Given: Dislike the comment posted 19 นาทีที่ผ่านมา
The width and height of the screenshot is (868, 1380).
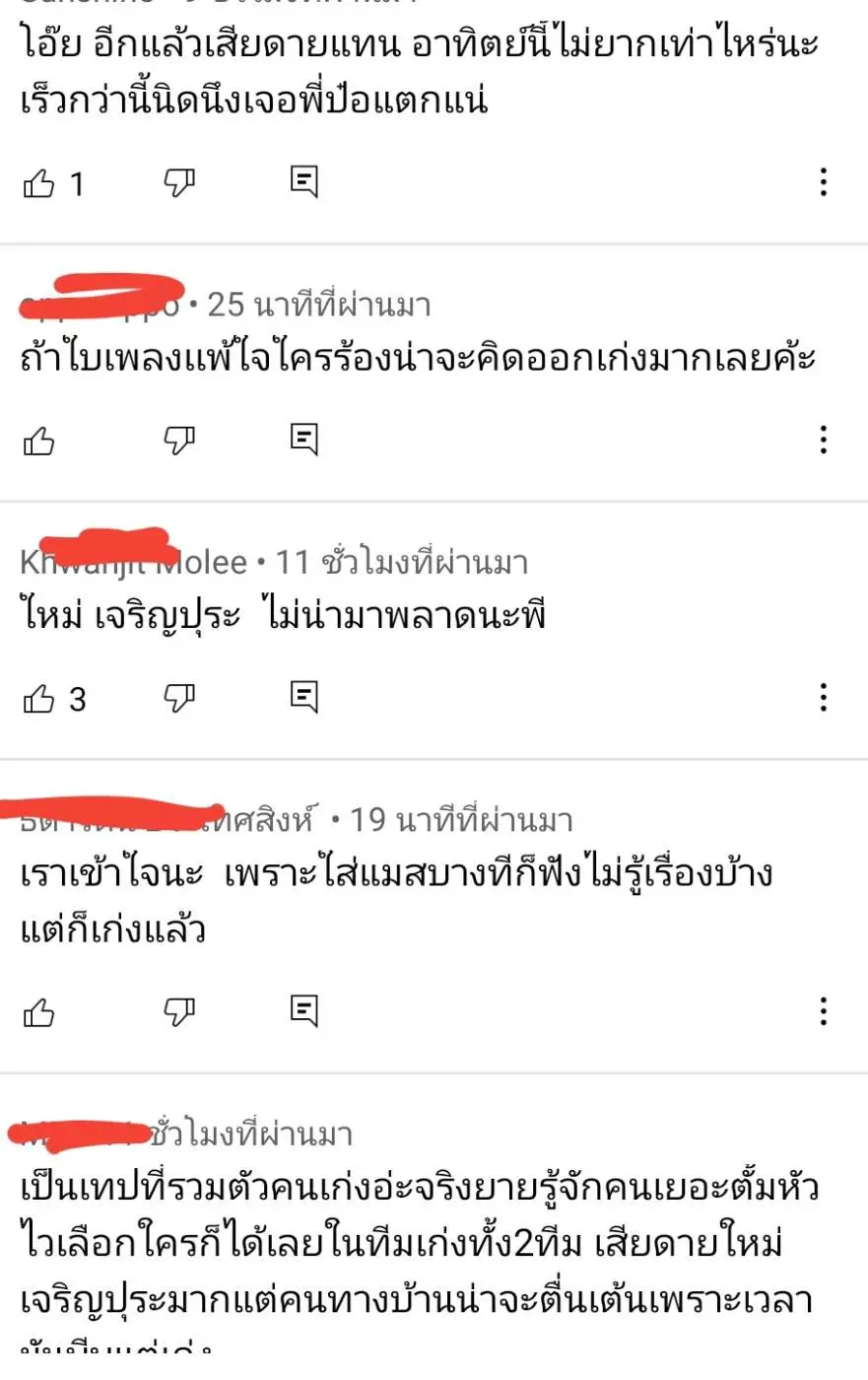Looking at the screenshot, I should [x=179, y=1012].
